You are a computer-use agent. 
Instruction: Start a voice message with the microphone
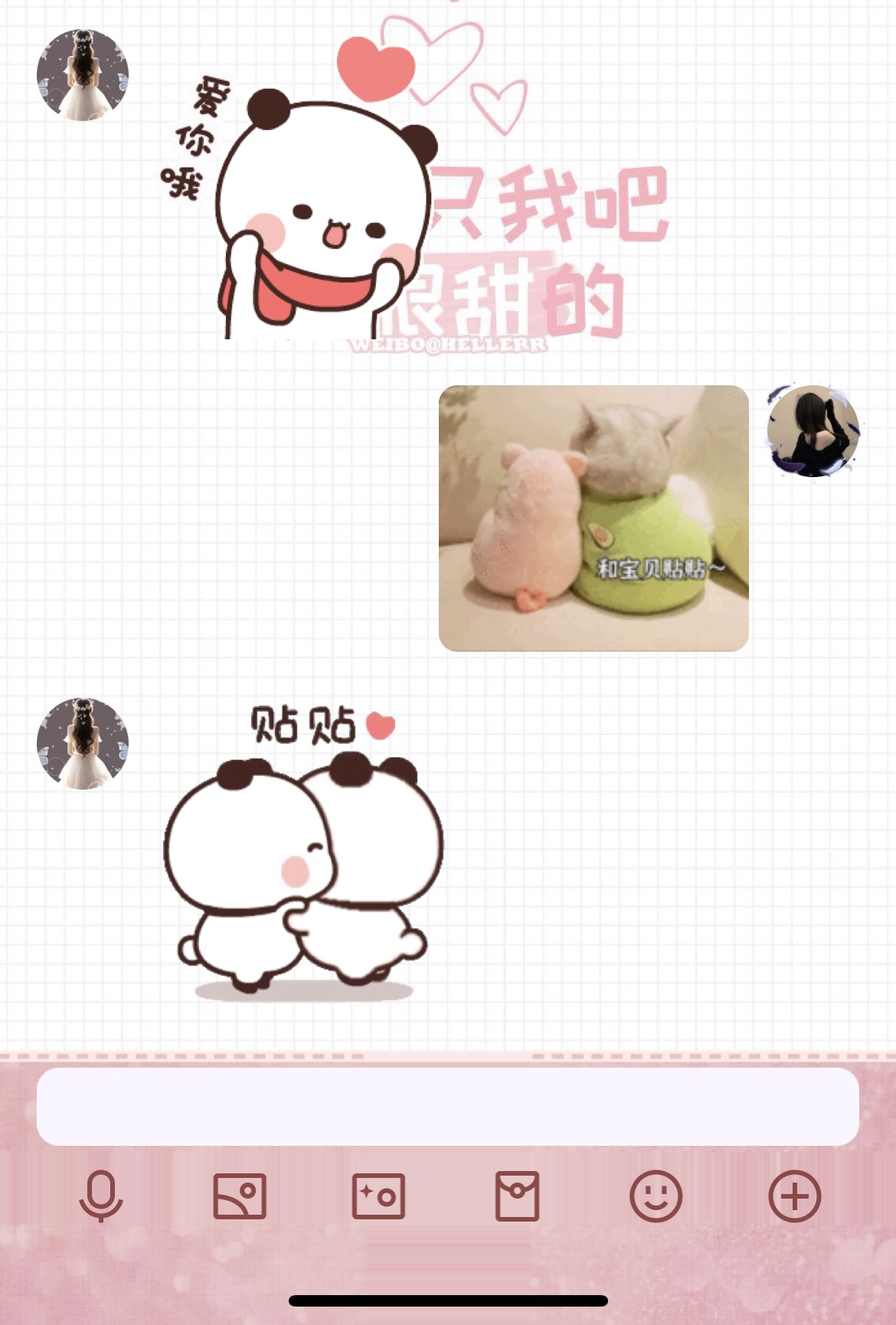pyautogui.click(x=101, y=1196)
